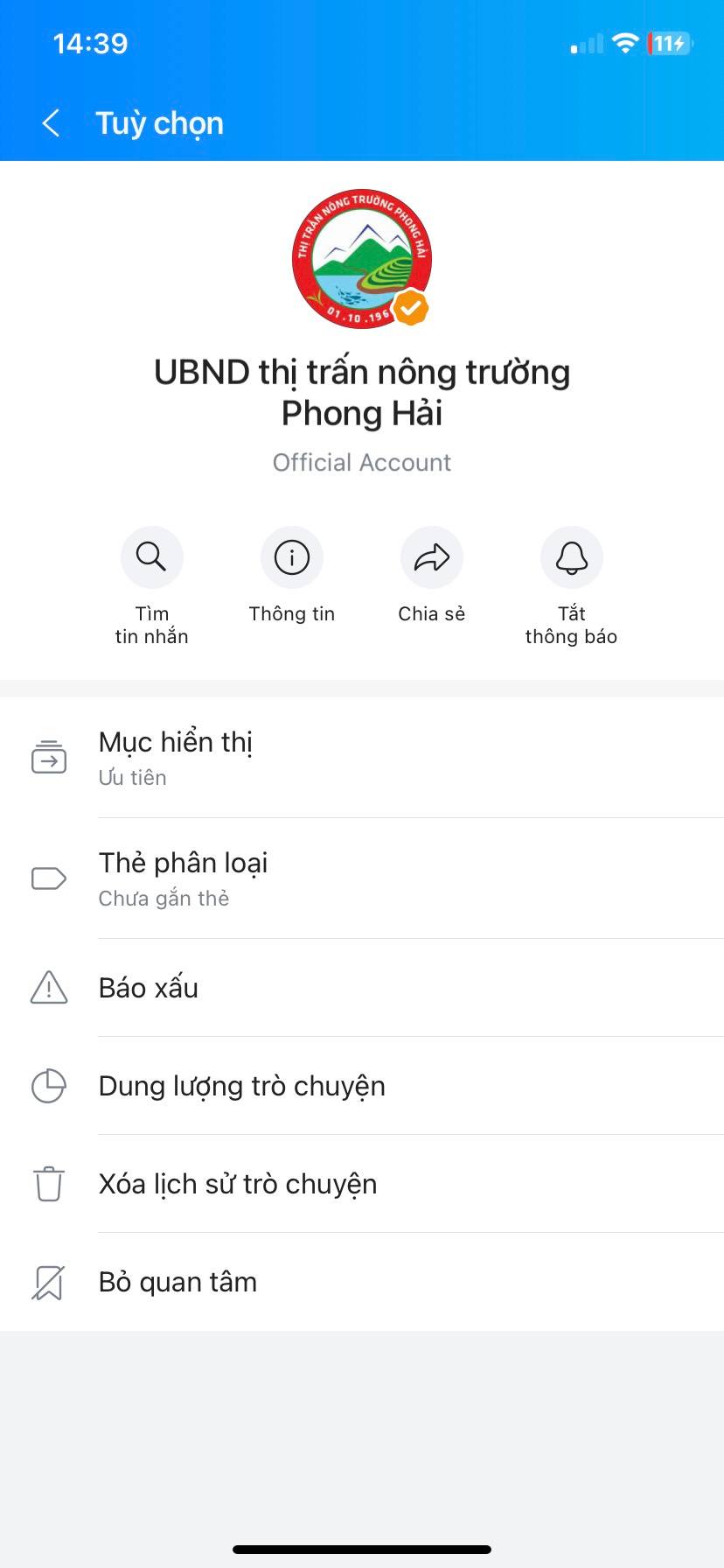The height and width of the screenshot is (1568, 724).
Task: View Thông tin of this account
Action: pyautogui.click(x=292, y=557)
